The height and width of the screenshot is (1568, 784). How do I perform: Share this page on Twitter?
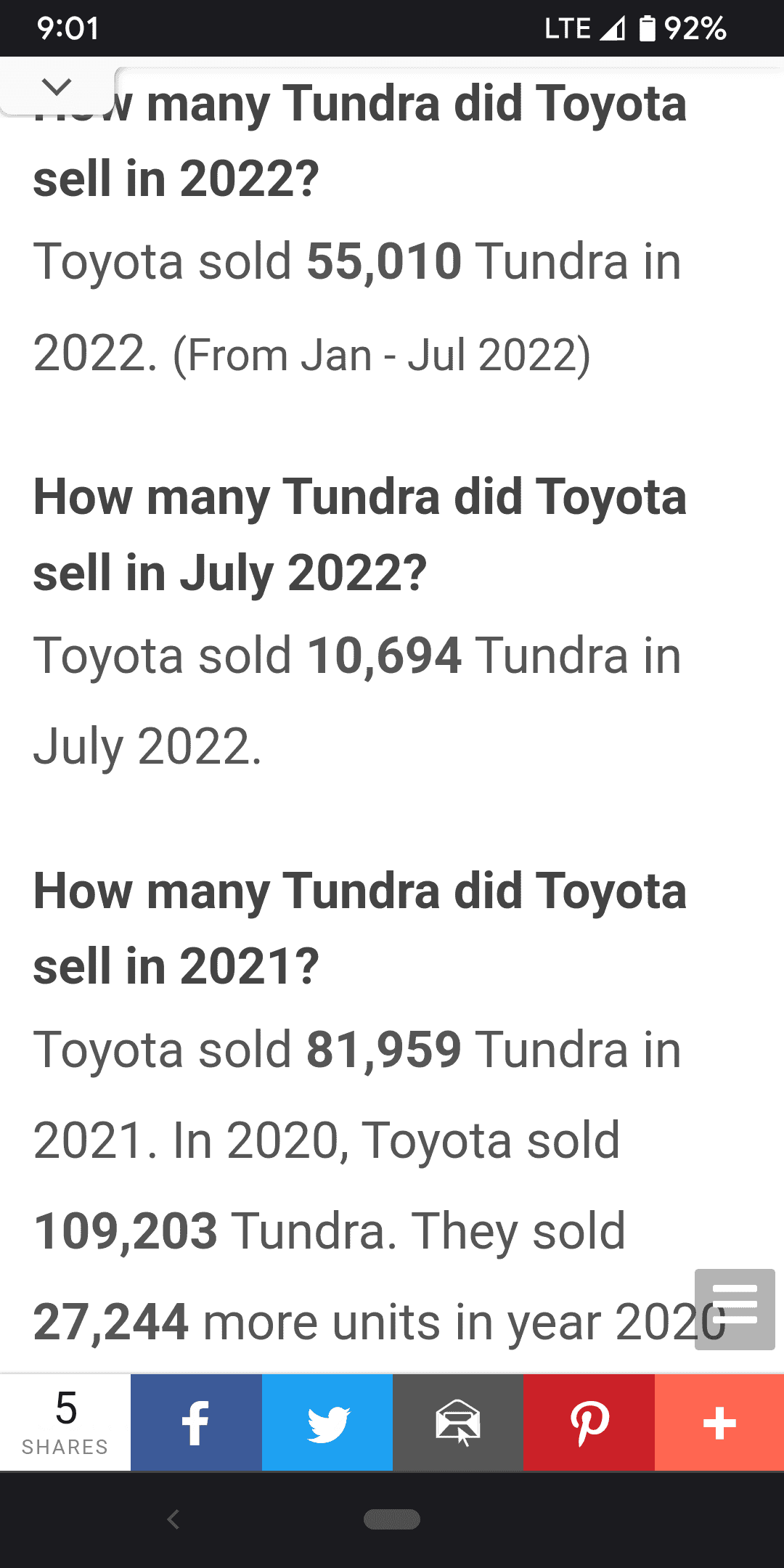pyautogui.click(x=327, y=1423)
